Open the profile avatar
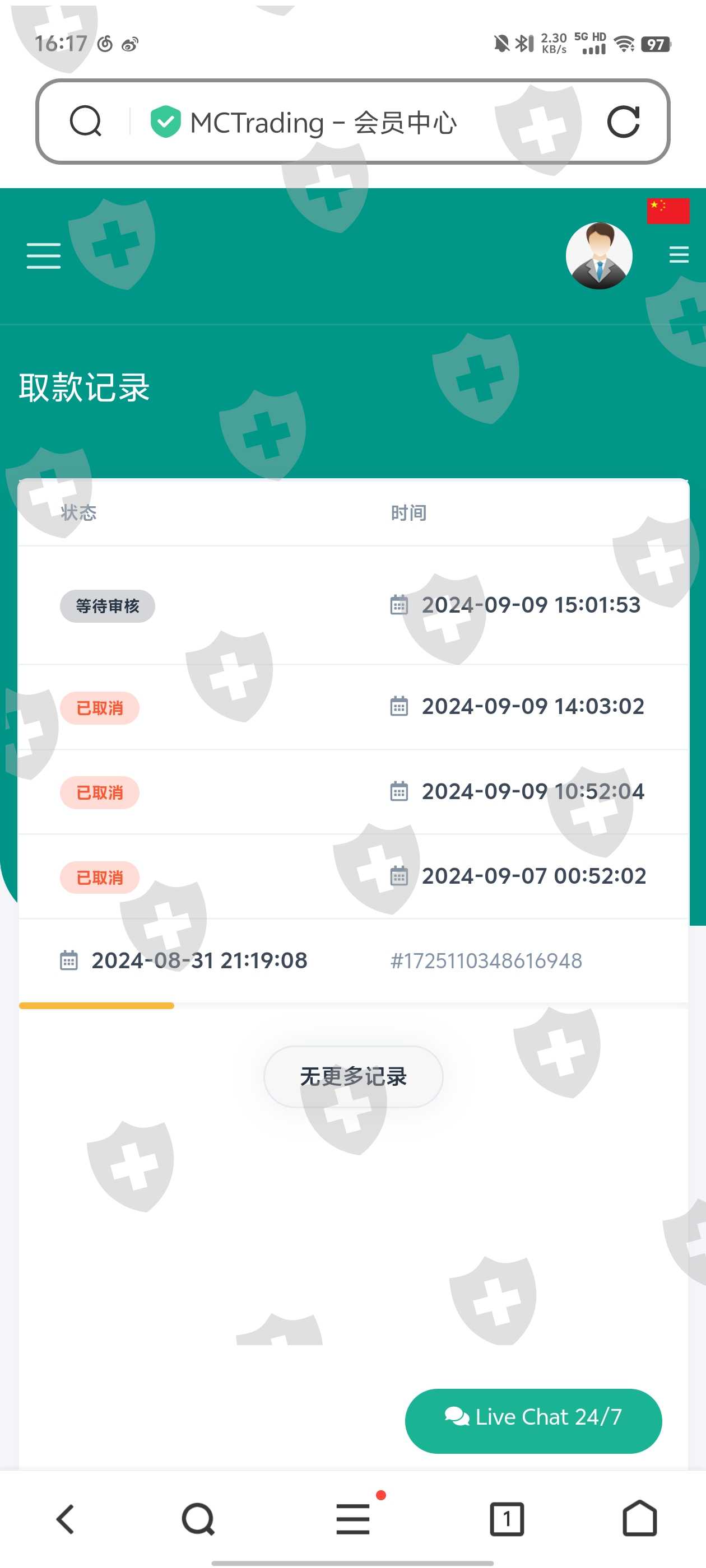Image resolution: width=706 pixels, height=1568 pixels. click(x=599, y=256)
